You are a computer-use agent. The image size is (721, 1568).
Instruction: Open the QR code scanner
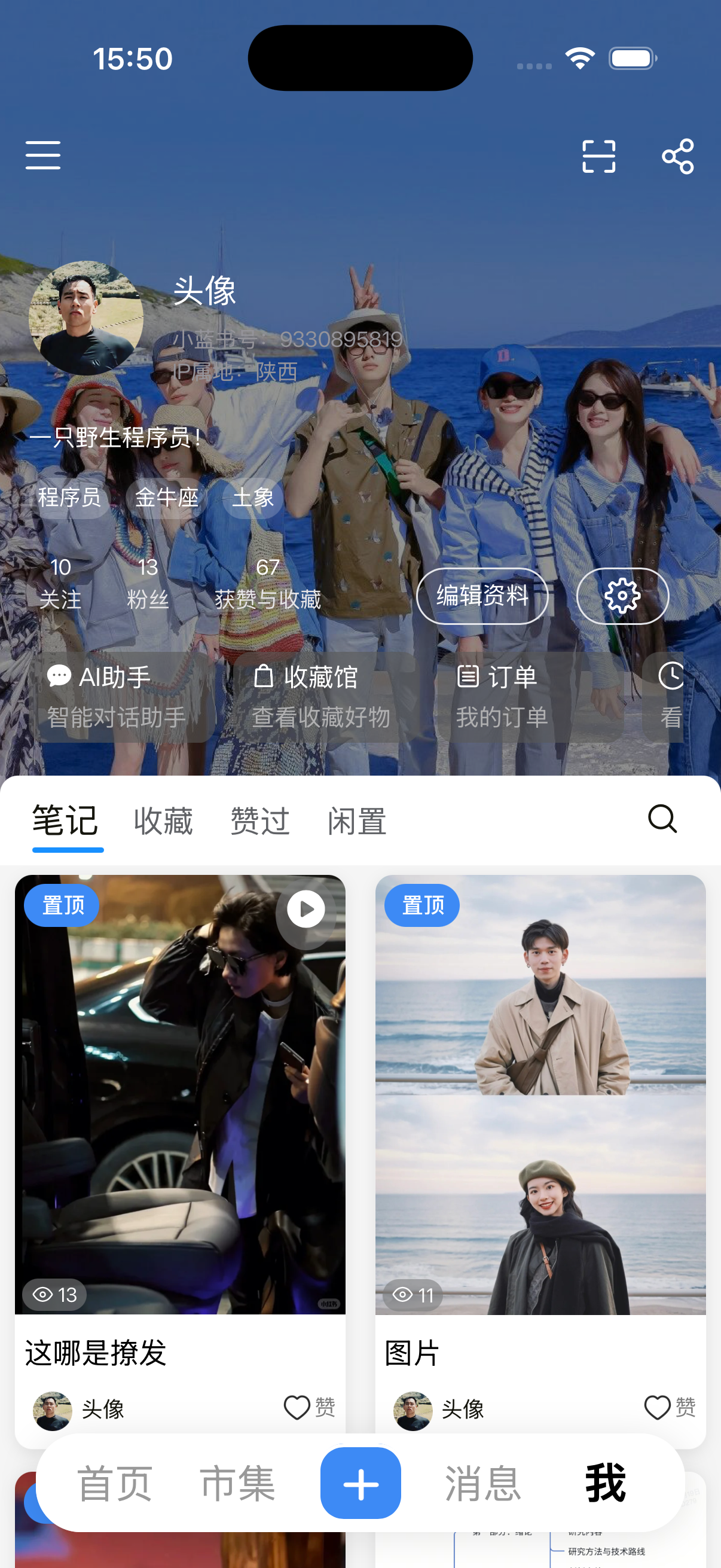coord(598,157)
